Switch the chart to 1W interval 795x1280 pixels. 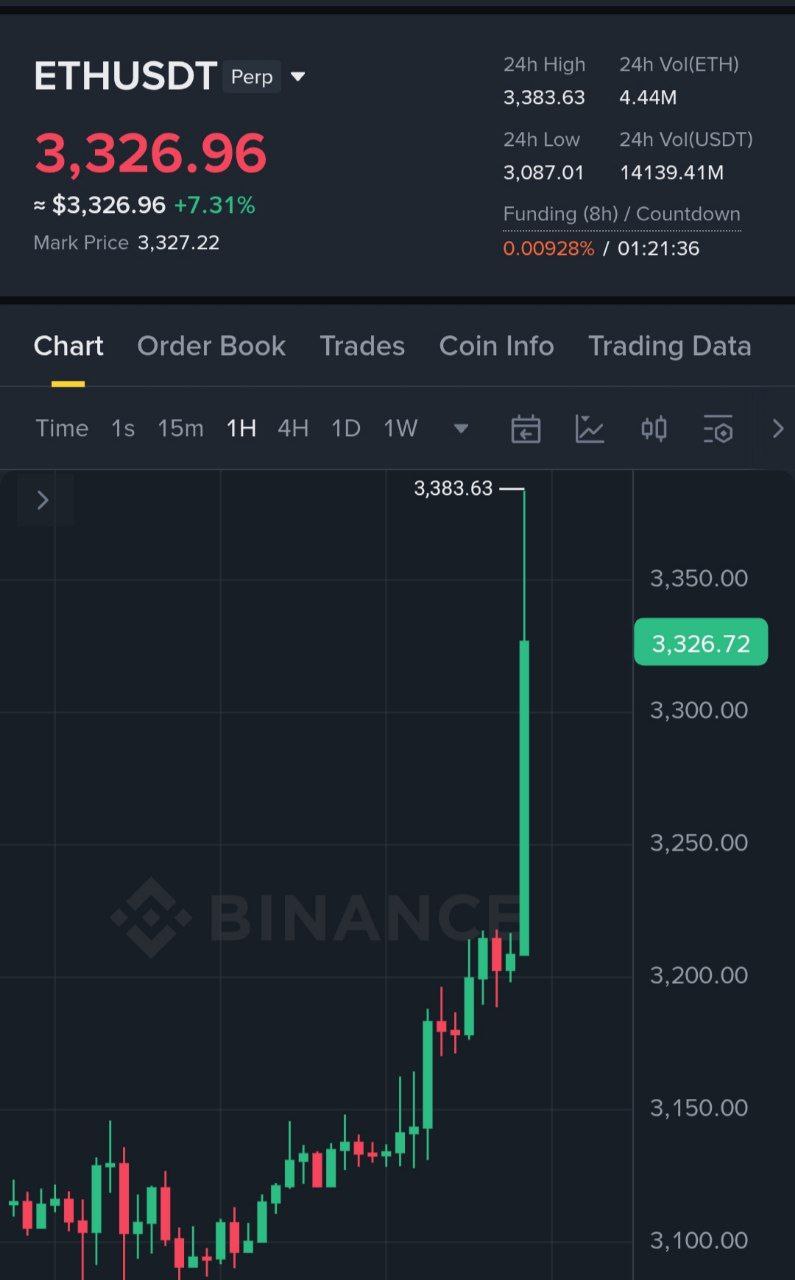tap(400, 428)
